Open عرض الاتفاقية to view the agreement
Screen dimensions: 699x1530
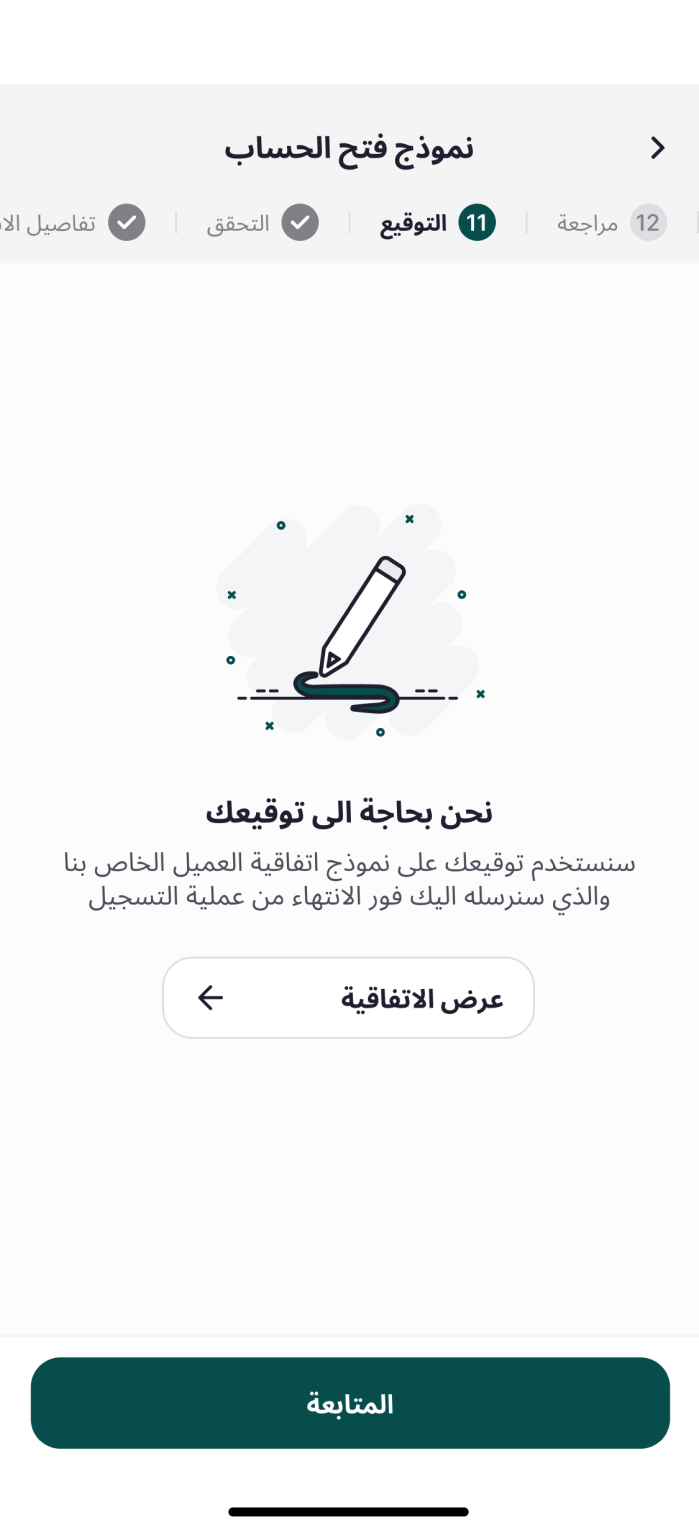pyautogui.click(x=348, y=997)
